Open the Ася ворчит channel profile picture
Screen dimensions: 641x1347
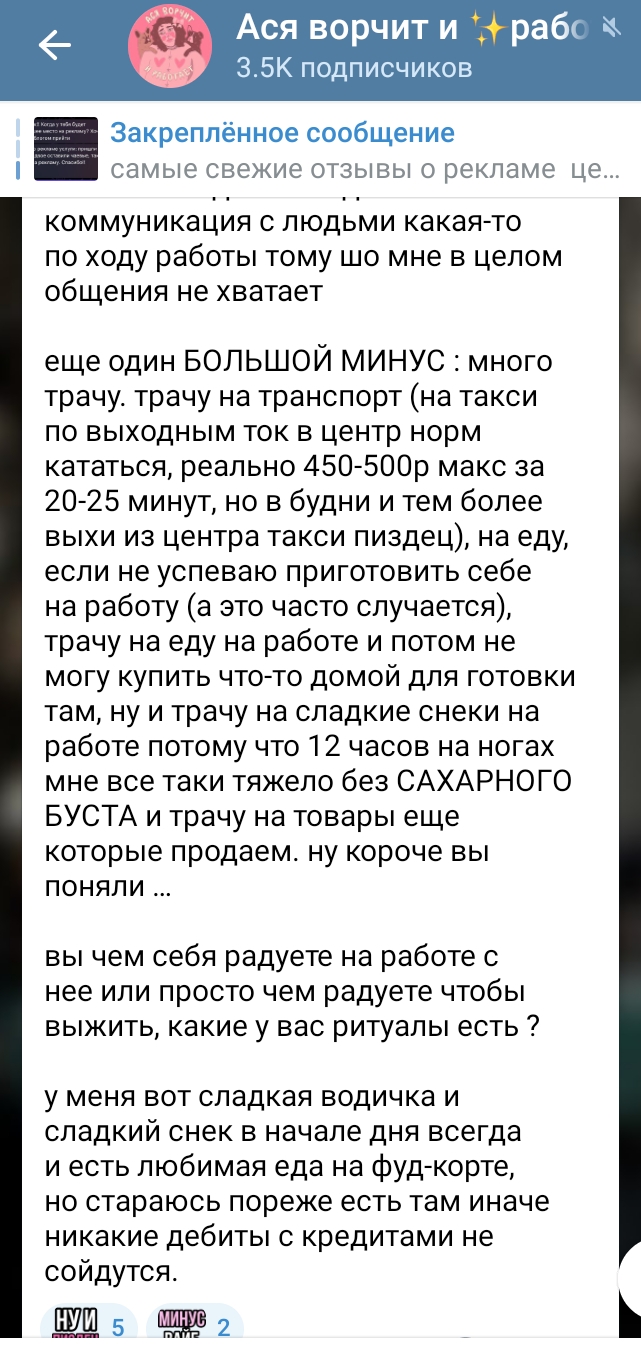click(x=171, y=45)
